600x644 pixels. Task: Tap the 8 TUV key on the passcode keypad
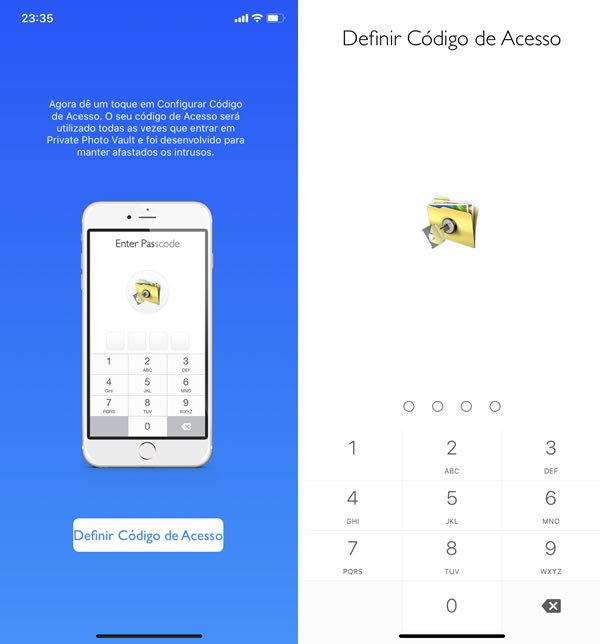tap(451, 555)
